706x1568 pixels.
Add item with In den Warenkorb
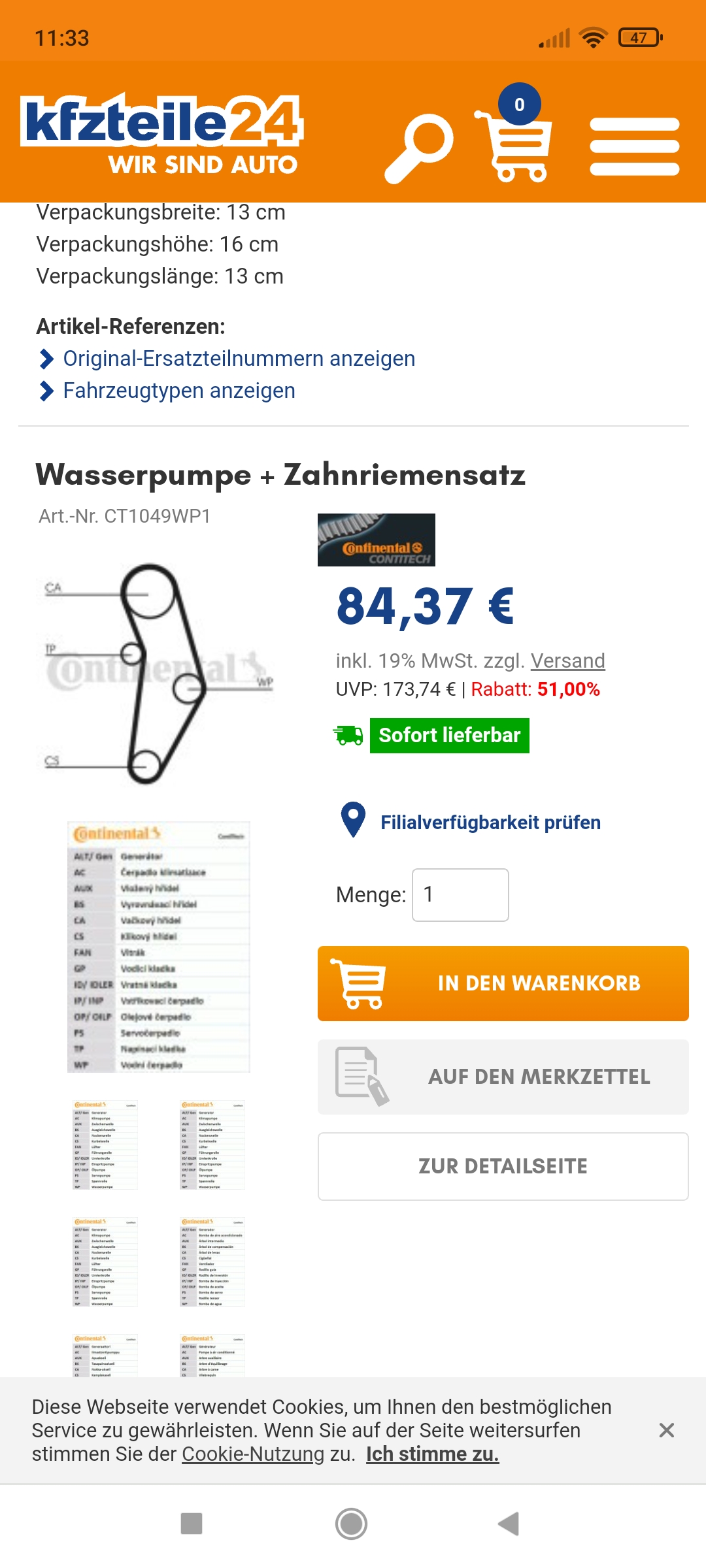click(503, 983)
